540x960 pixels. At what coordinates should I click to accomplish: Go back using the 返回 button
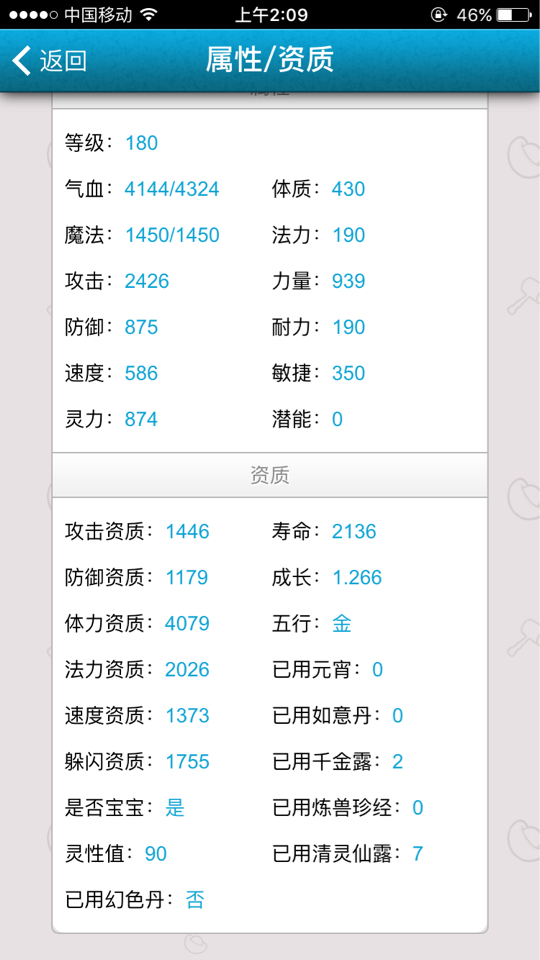[x=50, y=61]
